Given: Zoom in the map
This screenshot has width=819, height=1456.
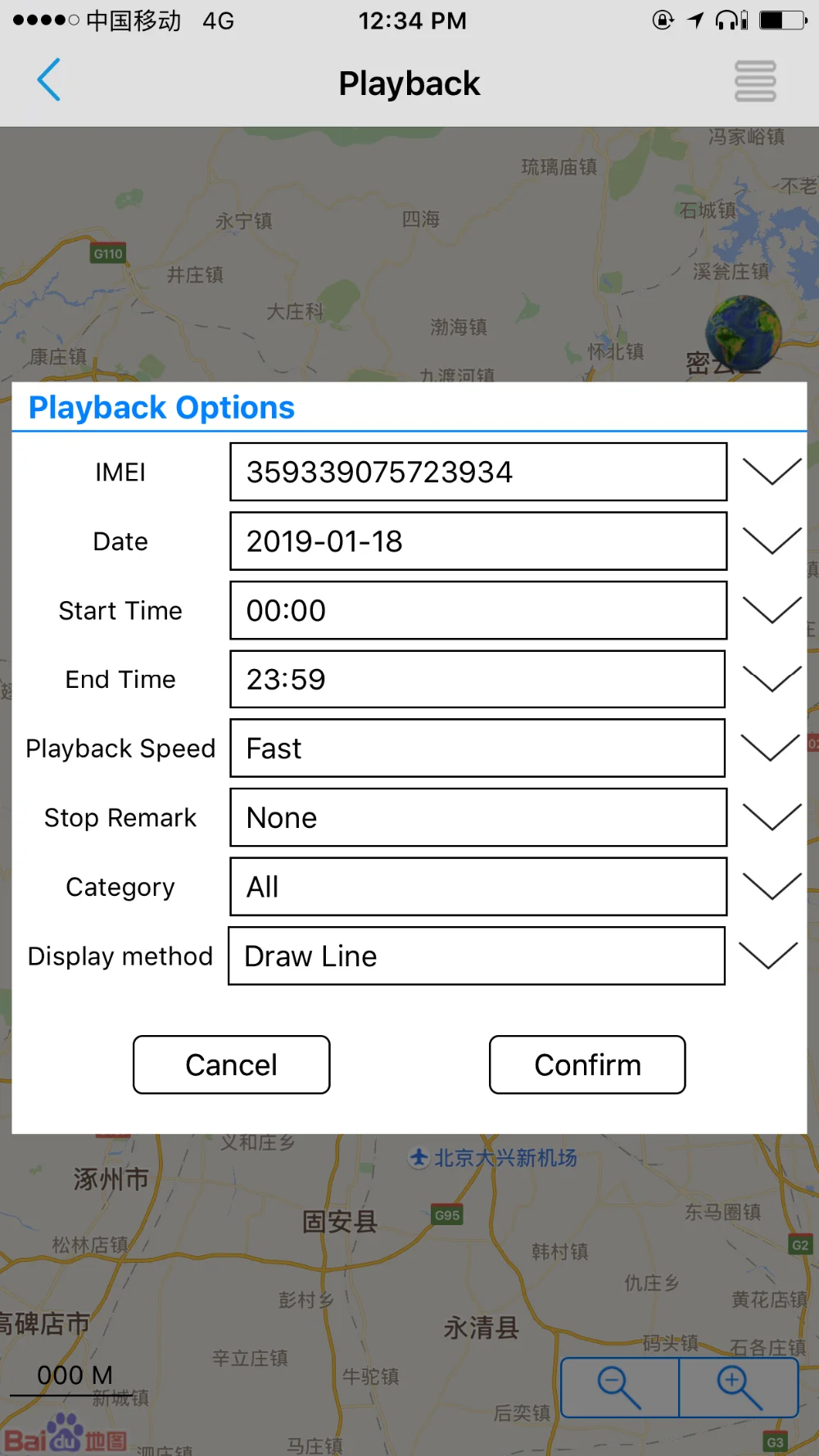Looking at the screenshot, I should (739, 1387).
